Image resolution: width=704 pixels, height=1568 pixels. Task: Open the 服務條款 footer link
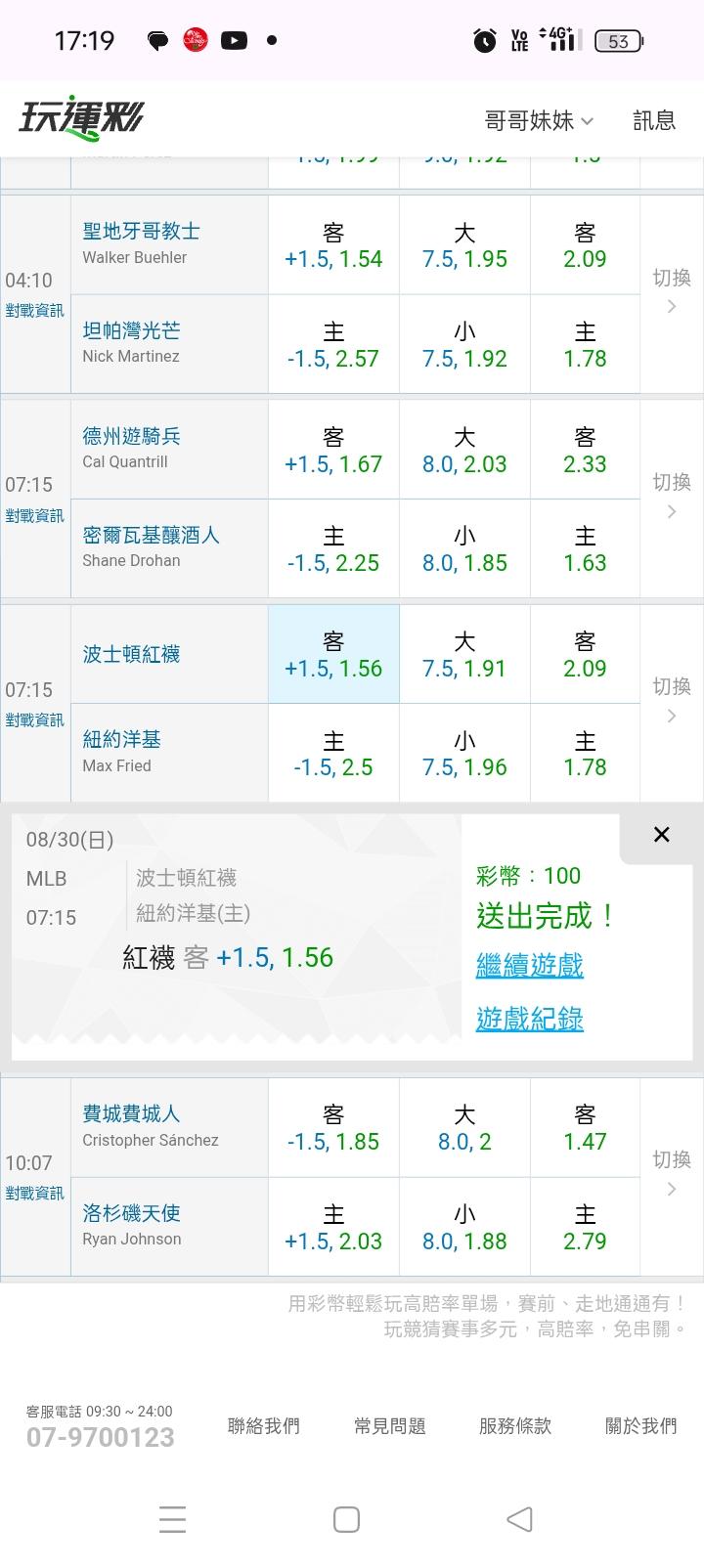coord(515,1425)
